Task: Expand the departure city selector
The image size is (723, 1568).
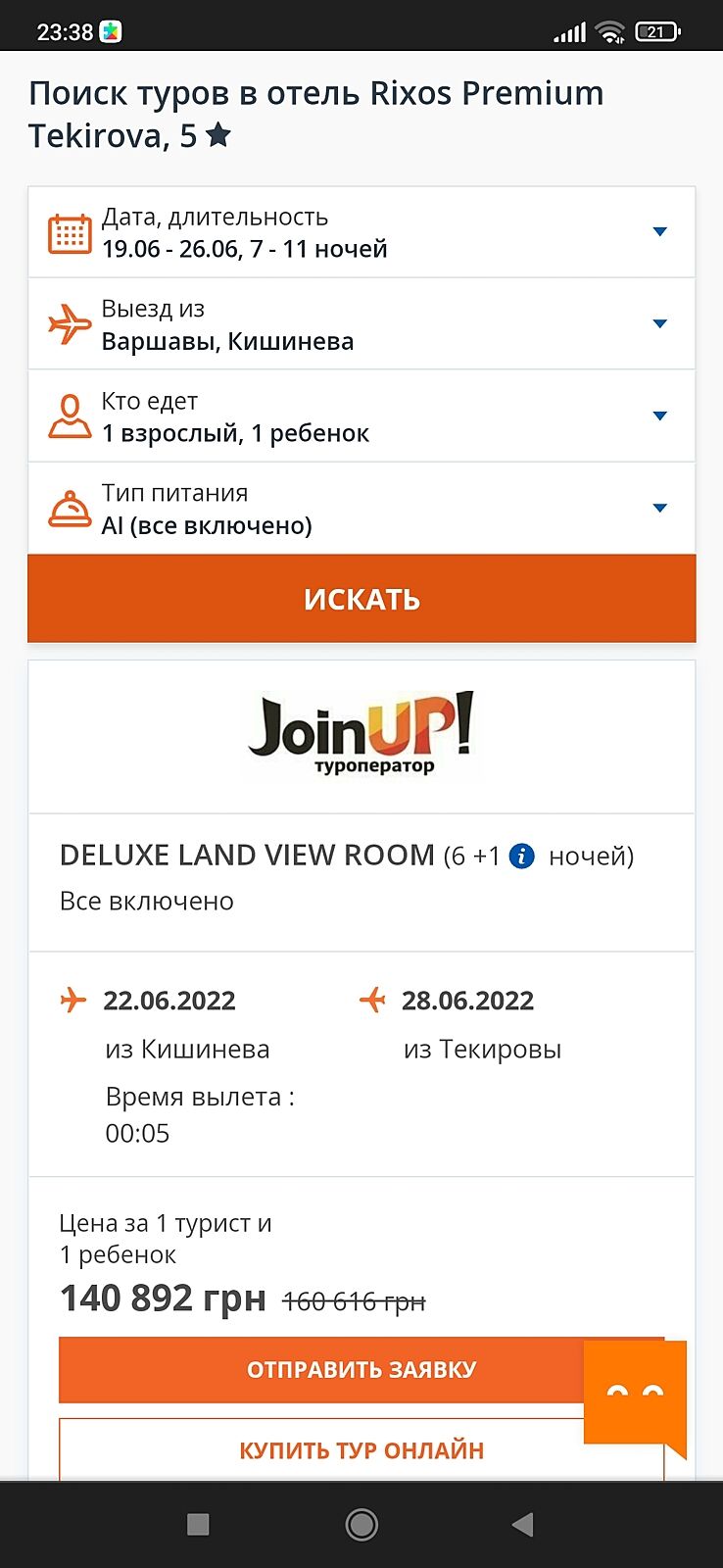Action: coord(361,324)
